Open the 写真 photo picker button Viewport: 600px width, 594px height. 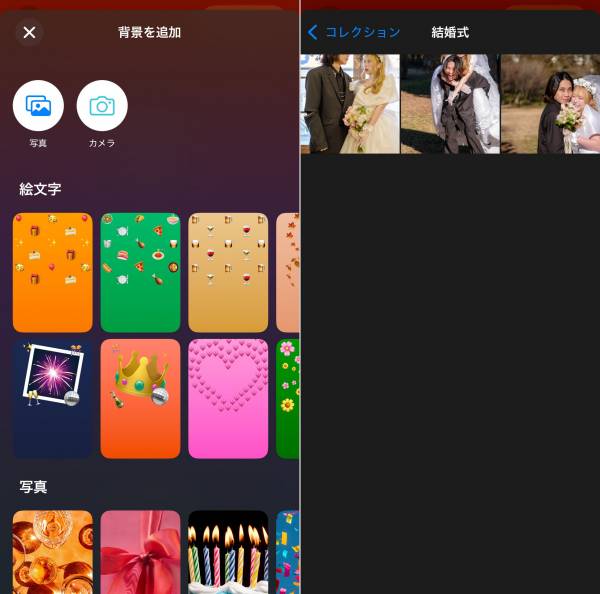click(38, 106)
